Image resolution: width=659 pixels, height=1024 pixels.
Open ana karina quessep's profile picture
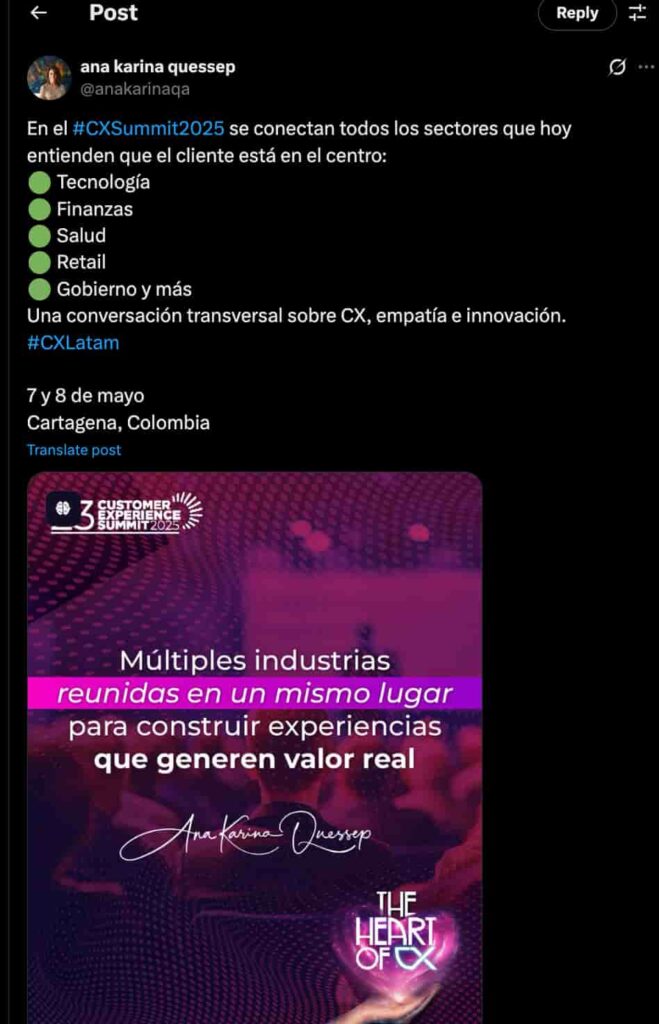[x=48, y=78]
